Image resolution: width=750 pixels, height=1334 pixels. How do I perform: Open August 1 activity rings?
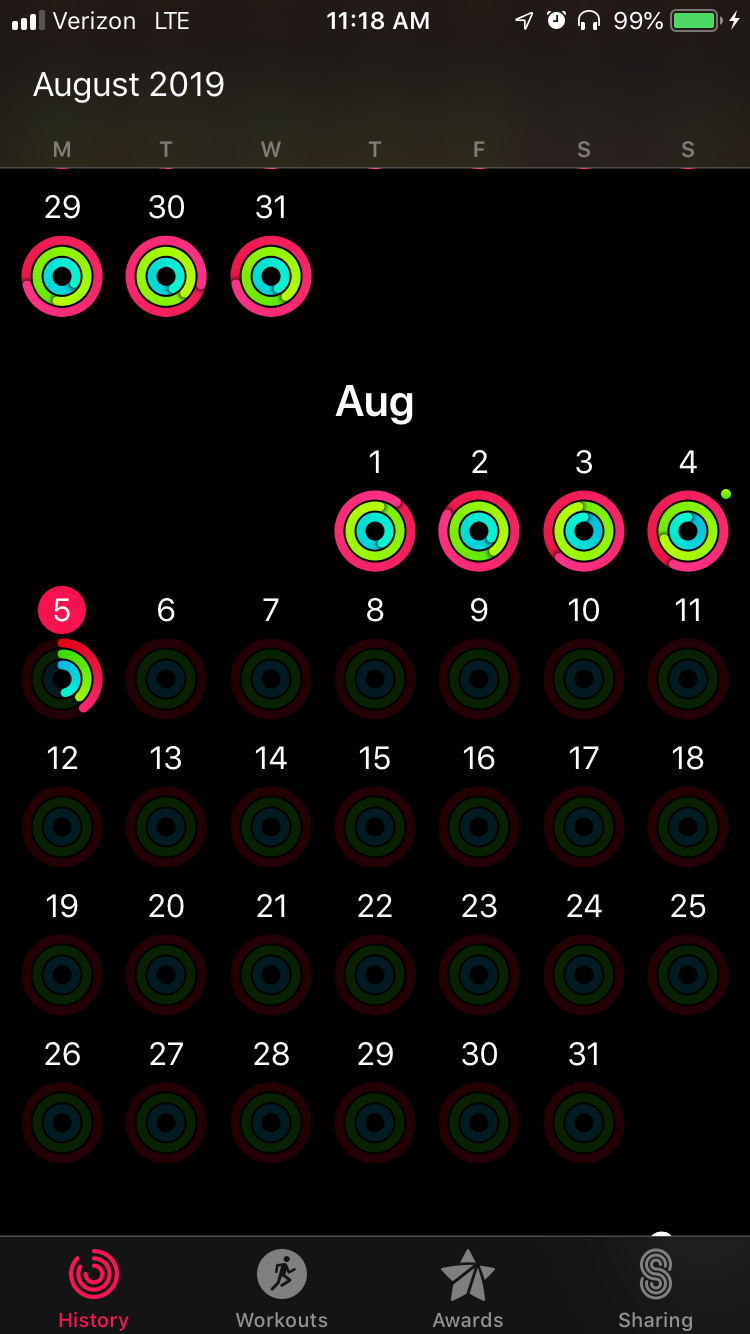click(x=375, y=531)
